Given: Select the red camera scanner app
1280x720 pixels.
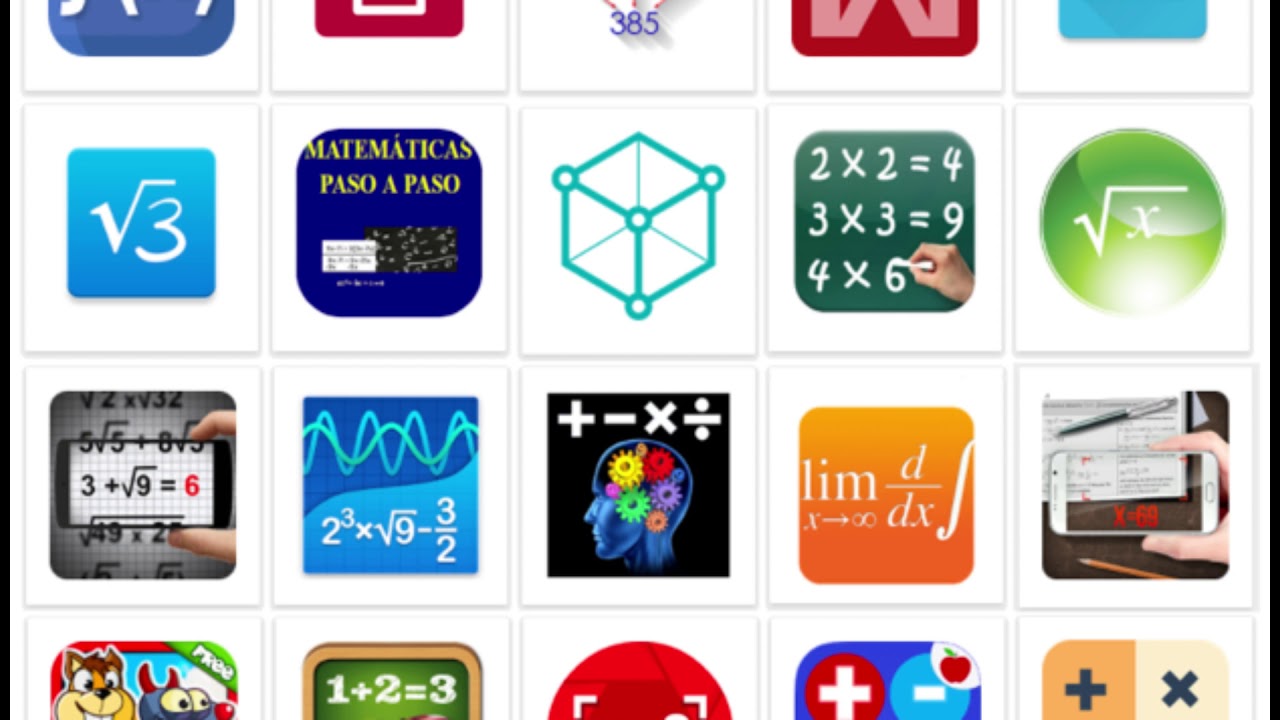Looking at the screenshot, I should click(x=638, y=684).
